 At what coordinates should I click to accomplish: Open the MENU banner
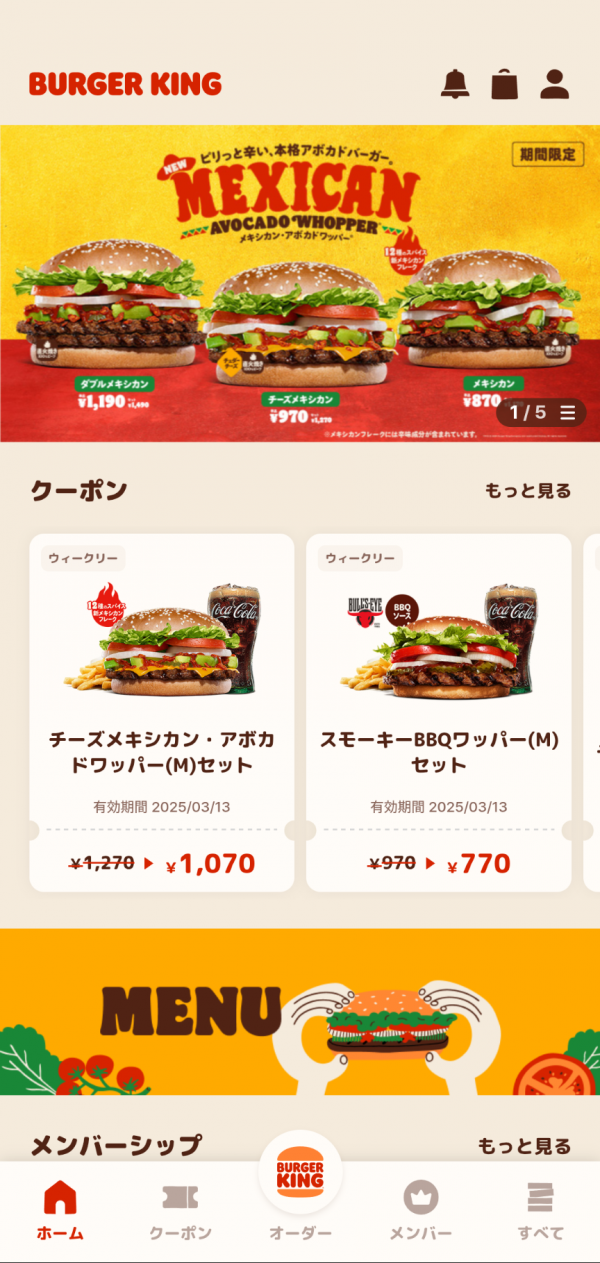point(300,1012)
